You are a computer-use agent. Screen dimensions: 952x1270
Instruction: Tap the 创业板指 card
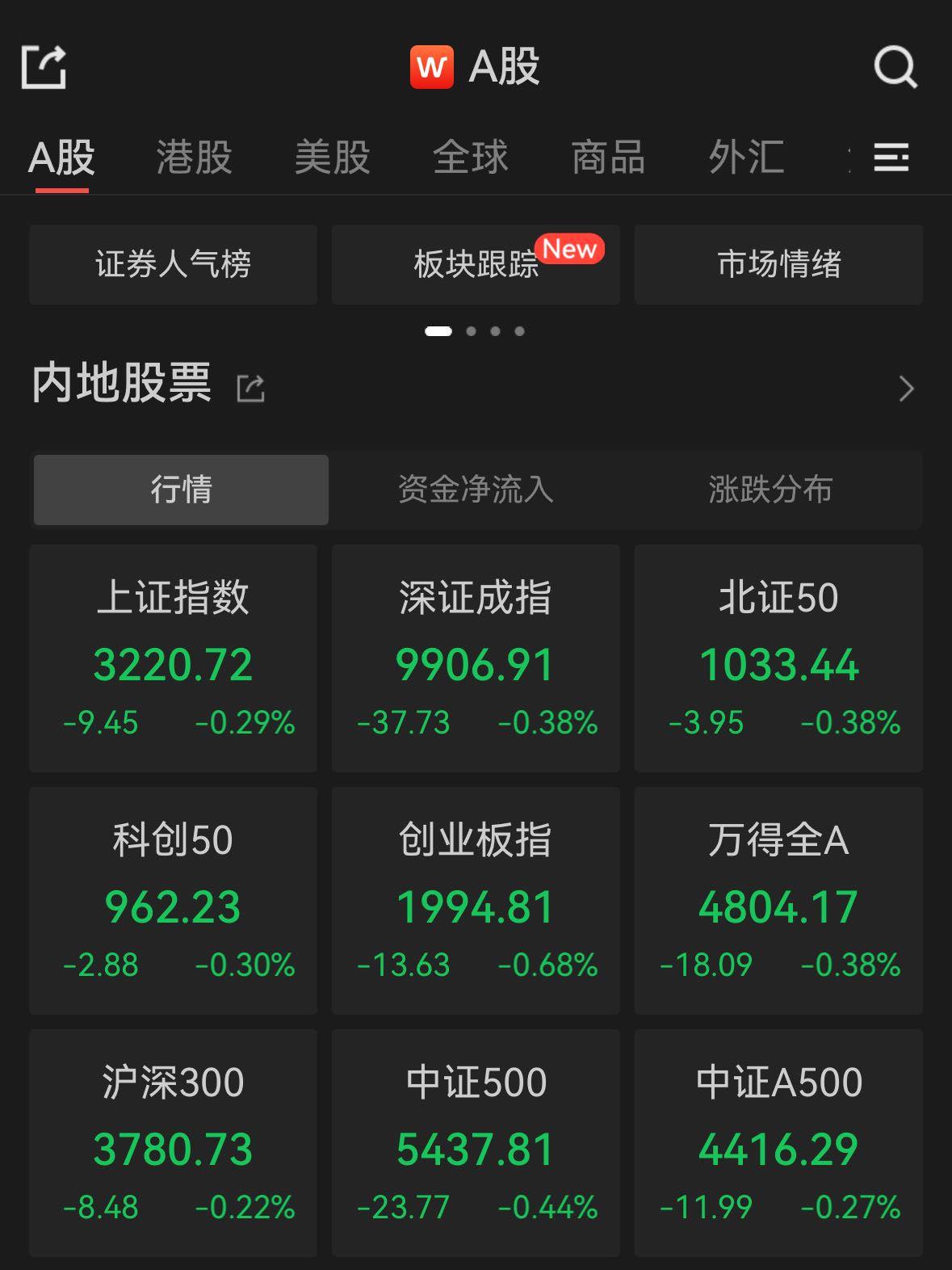click(x=476, y=900)
